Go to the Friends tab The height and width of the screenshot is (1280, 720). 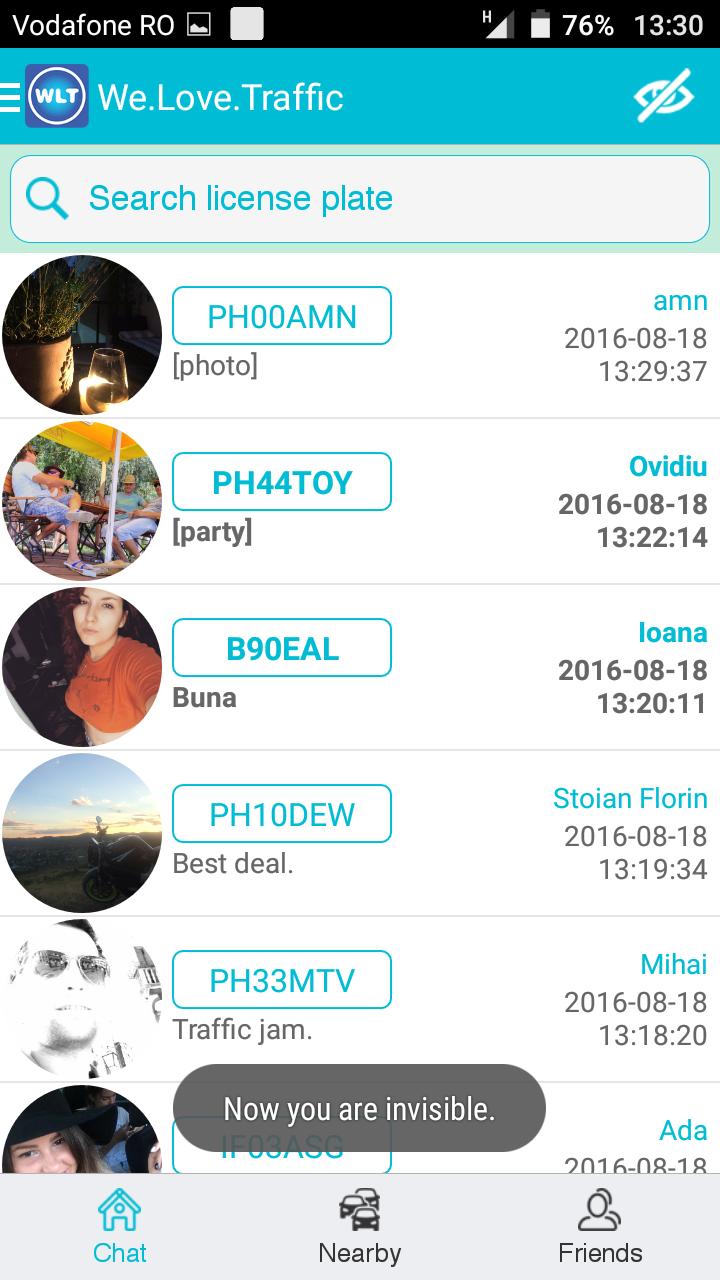coord(600,1227)
